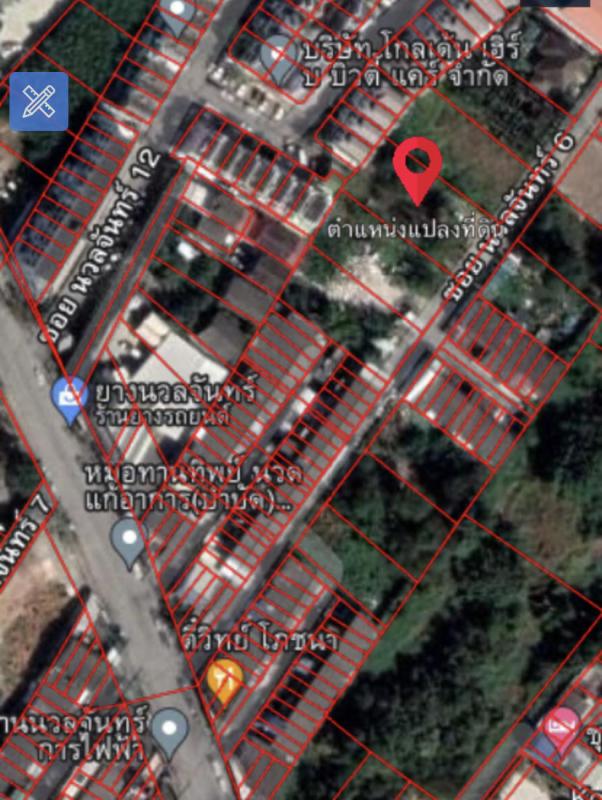The width and height of the screenshot is (602, 800).
Task: Tap the red land parcel location pin
Action: point(417,169)
